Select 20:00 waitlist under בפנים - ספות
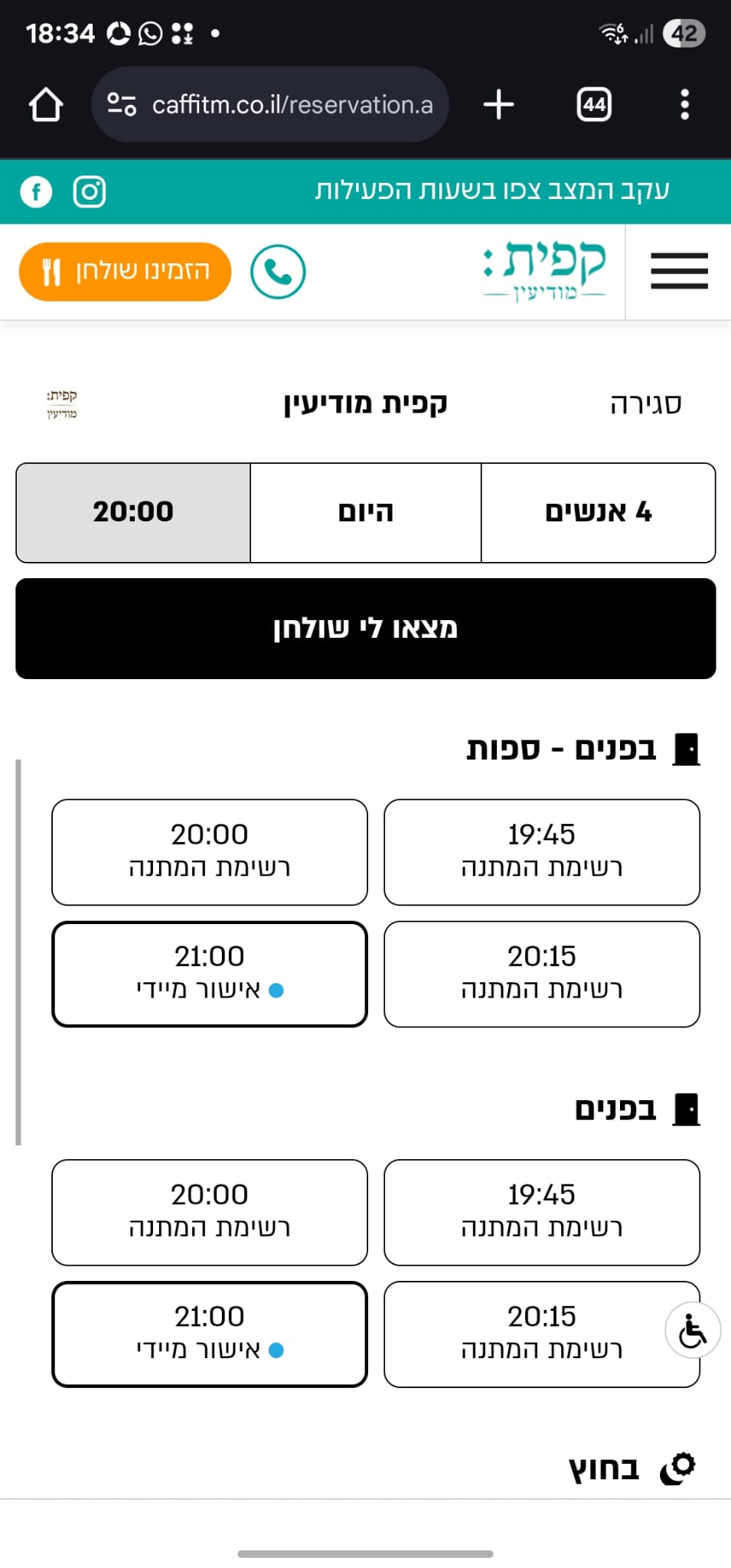Image resolution: width=731 pixels, height=1568 pixels. (x=210, y=851)
